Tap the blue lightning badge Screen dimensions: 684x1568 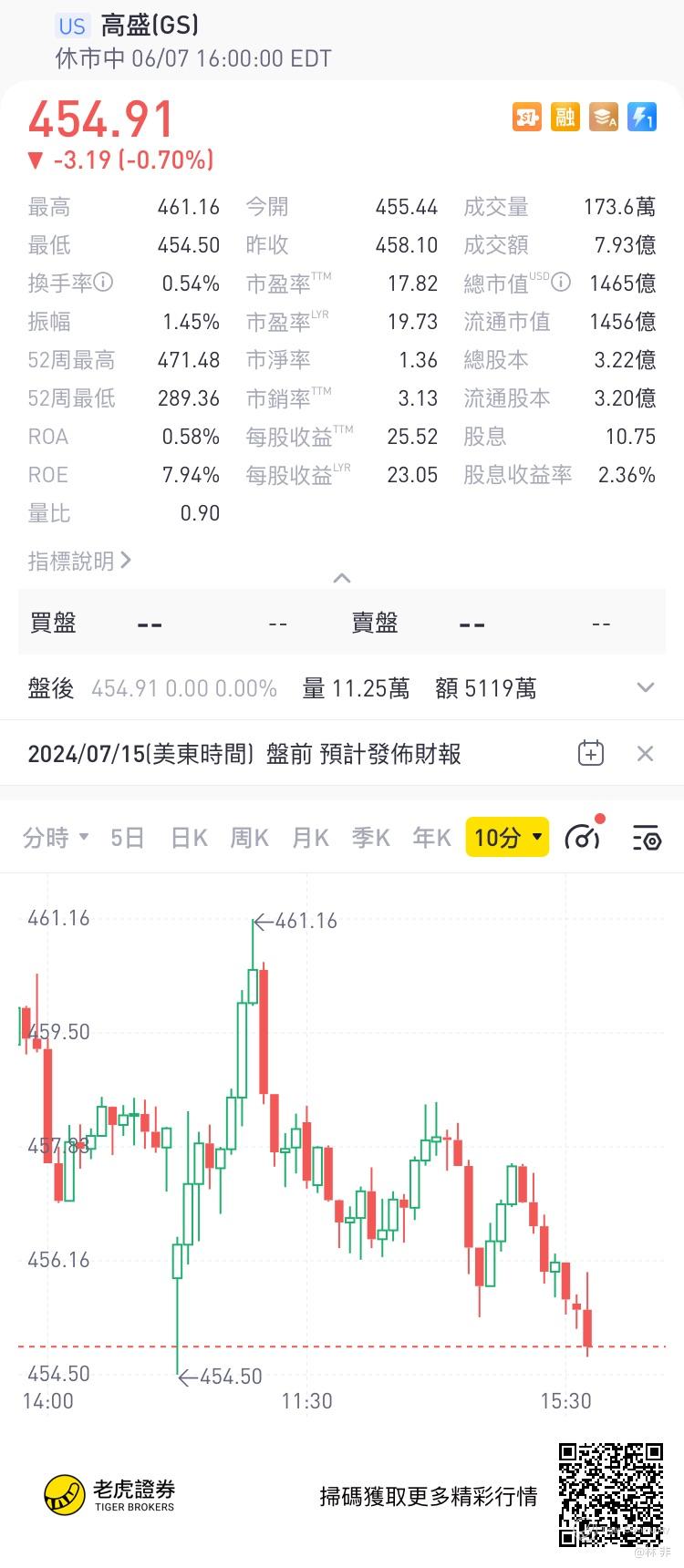pos(642,117)
